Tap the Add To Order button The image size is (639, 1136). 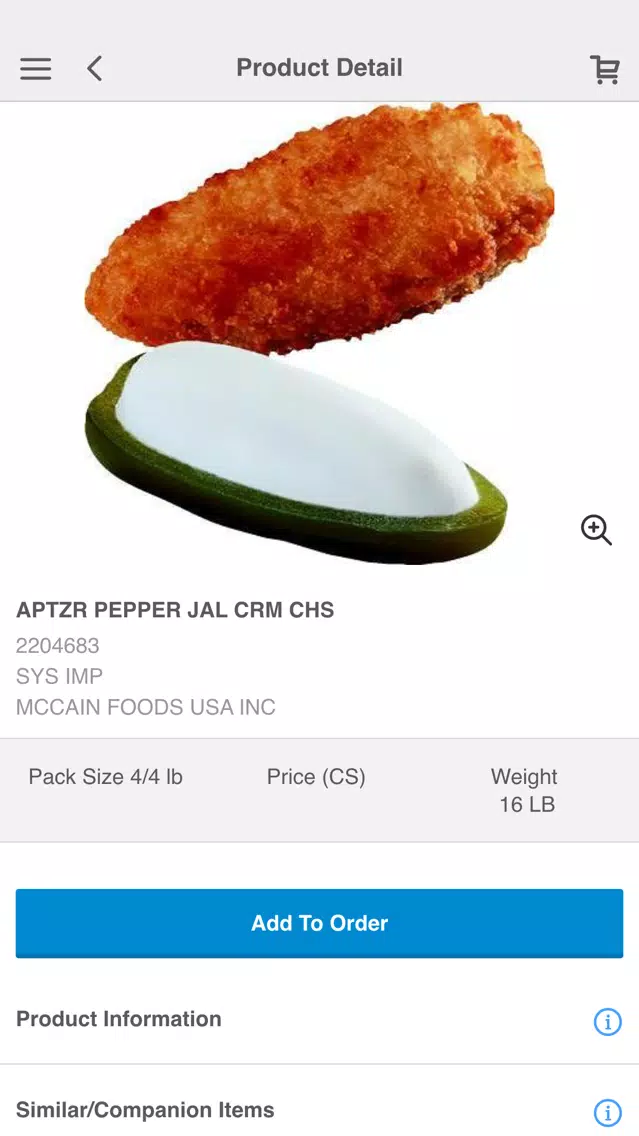(x=320, y=923)
